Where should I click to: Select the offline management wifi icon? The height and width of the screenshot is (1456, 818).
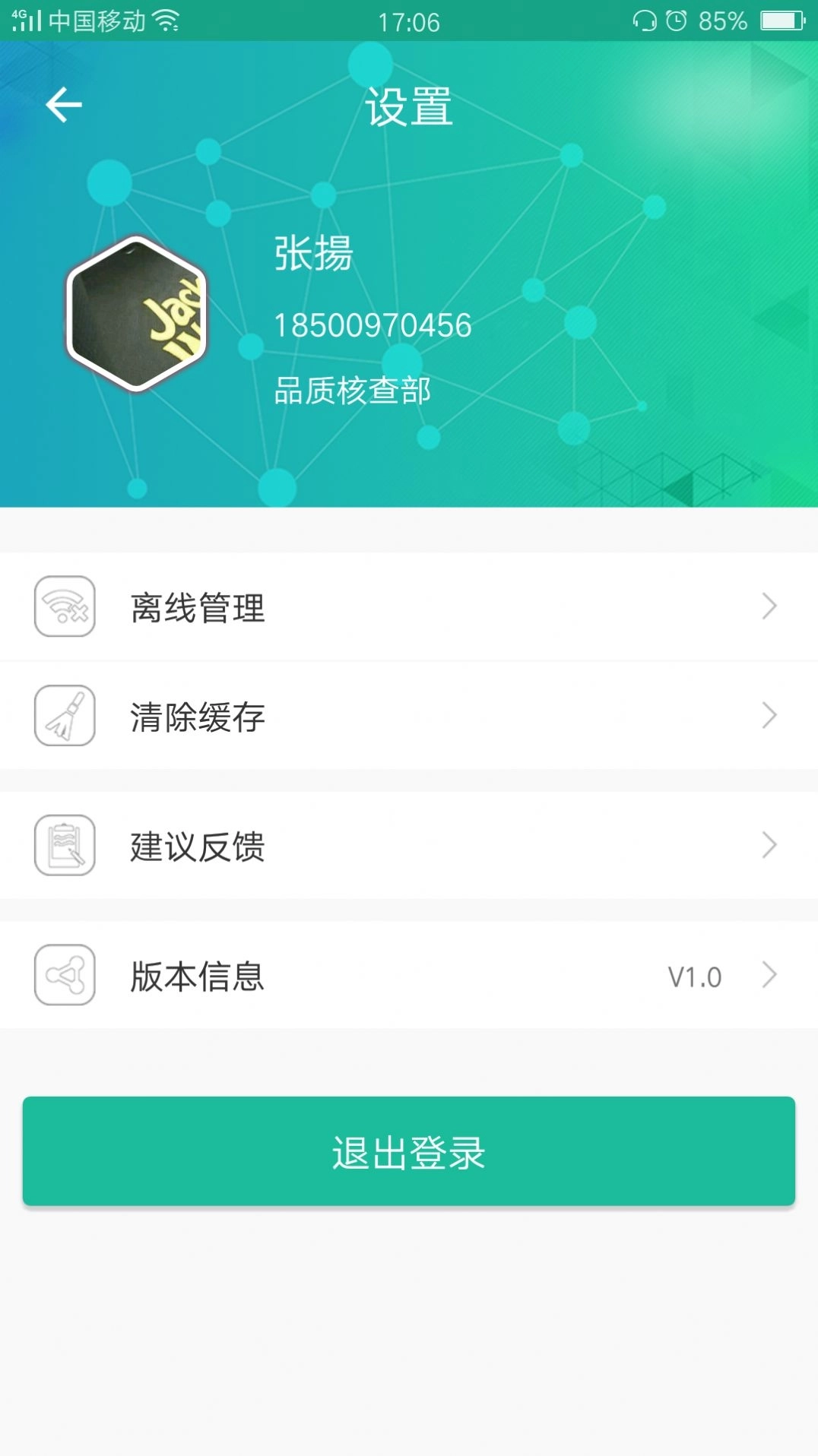(65, 607)
